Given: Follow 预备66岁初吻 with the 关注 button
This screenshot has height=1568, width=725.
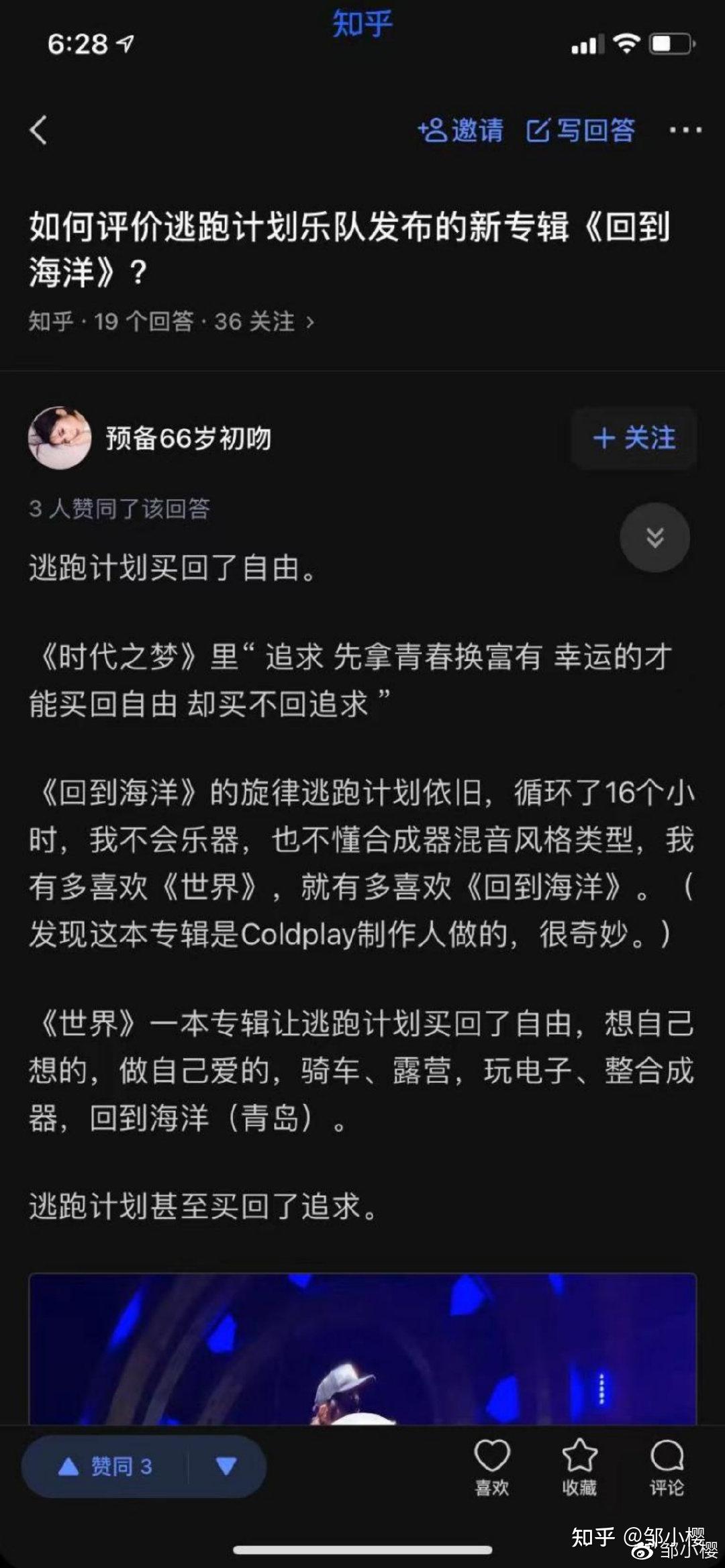Looking at the screenshot, I should 634,438.
